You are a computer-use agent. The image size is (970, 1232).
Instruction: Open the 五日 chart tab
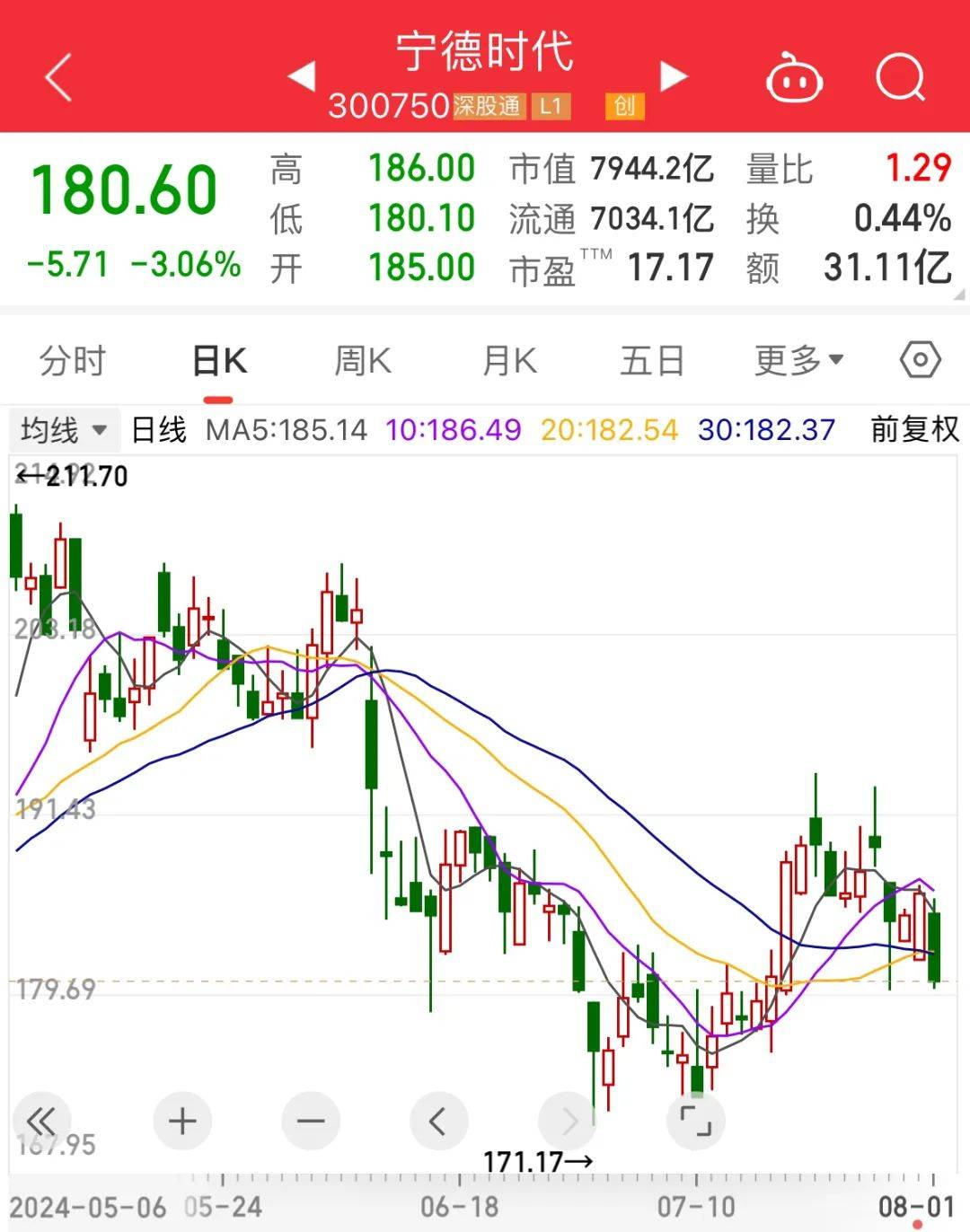(x=652, y=361)
